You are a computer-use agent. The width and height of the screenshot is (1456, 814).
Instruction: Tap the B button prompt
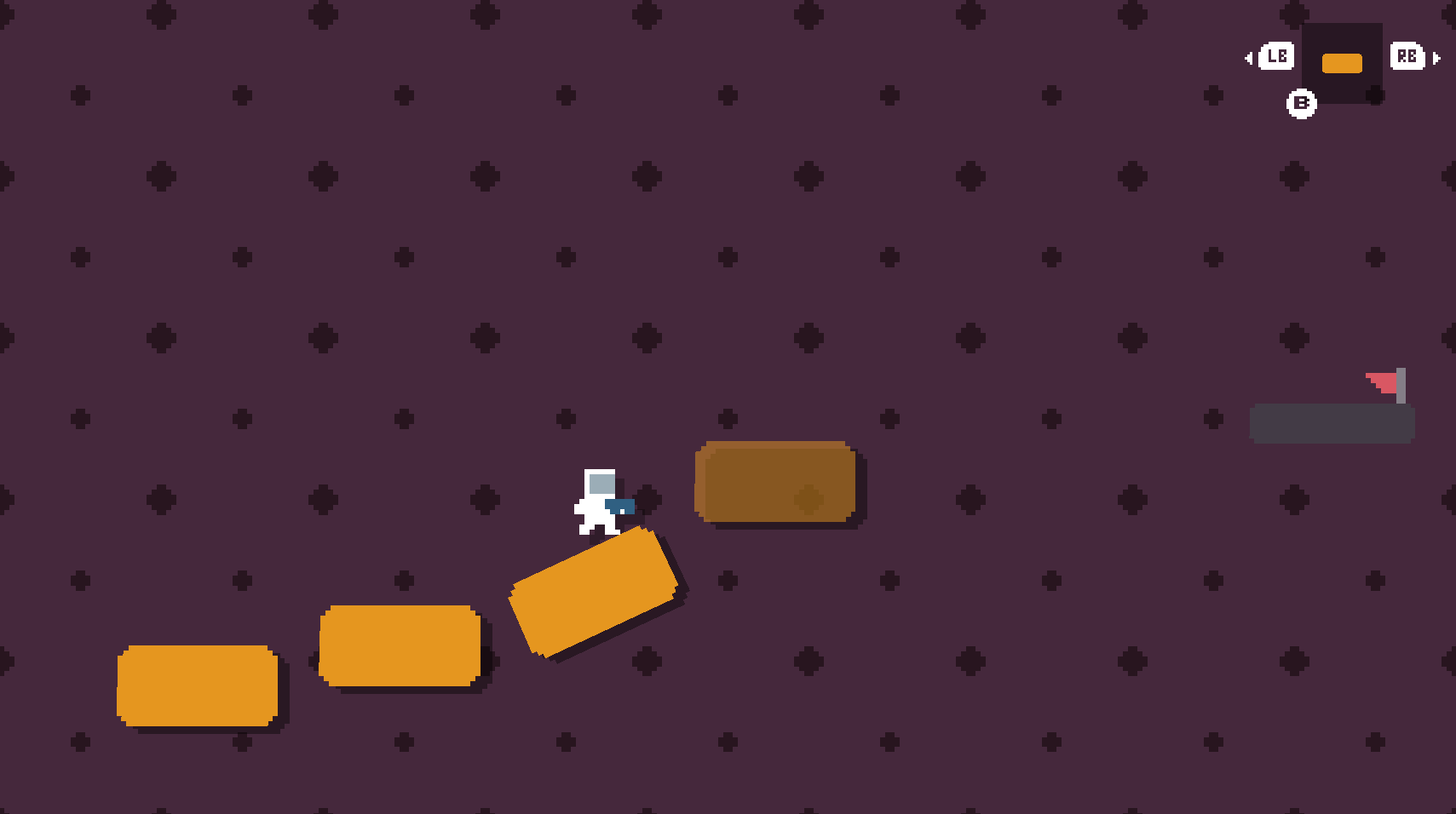click(x=1301, y=104)
